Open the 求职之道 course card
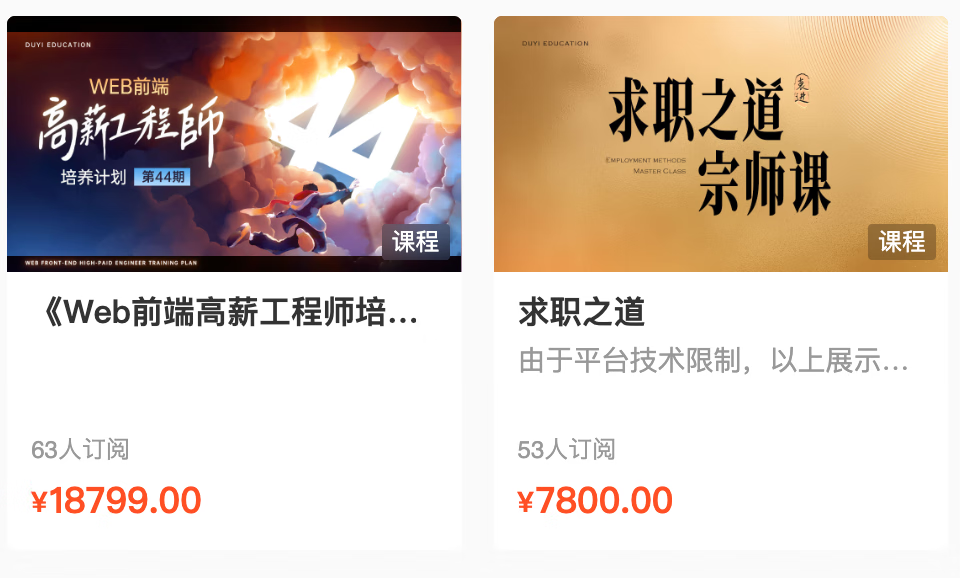This screenshot has height=578, width=960. click(720, 313)
